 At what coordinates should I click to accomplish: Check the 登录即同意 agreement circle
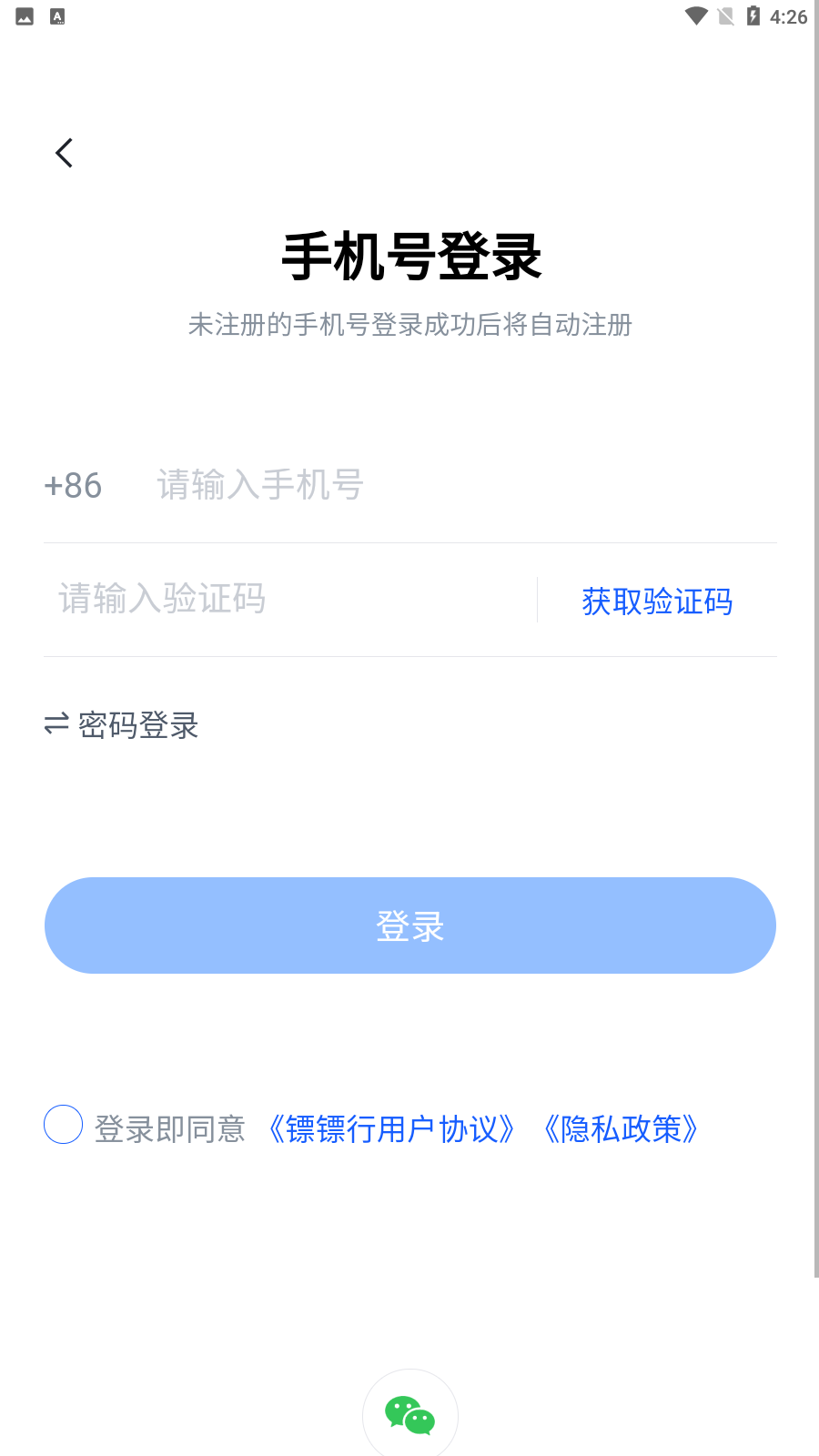tap(64, 1125)
